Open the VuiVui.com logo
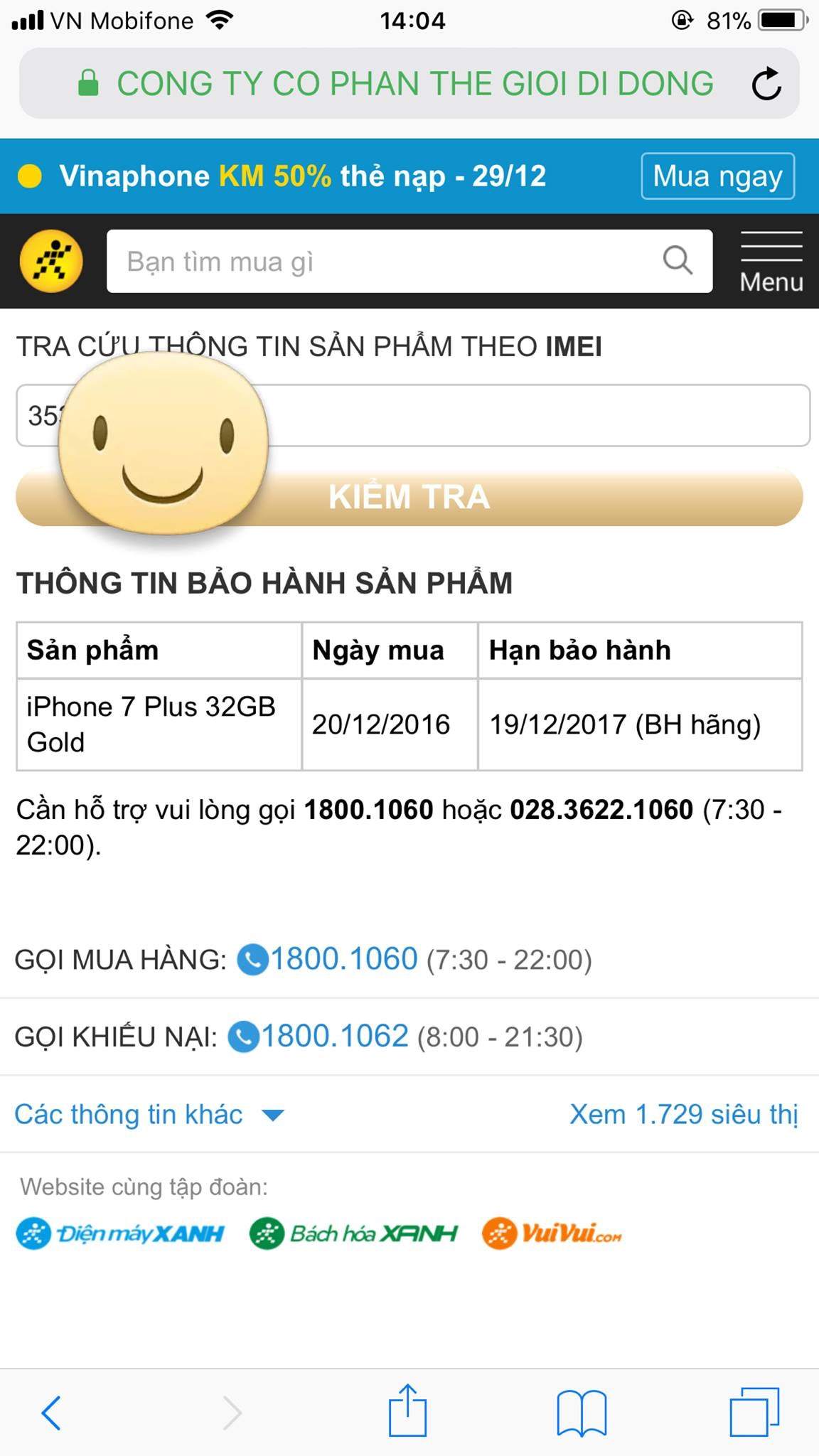The width and height of the screenshot is (819, 1456). pos(552,1232)
